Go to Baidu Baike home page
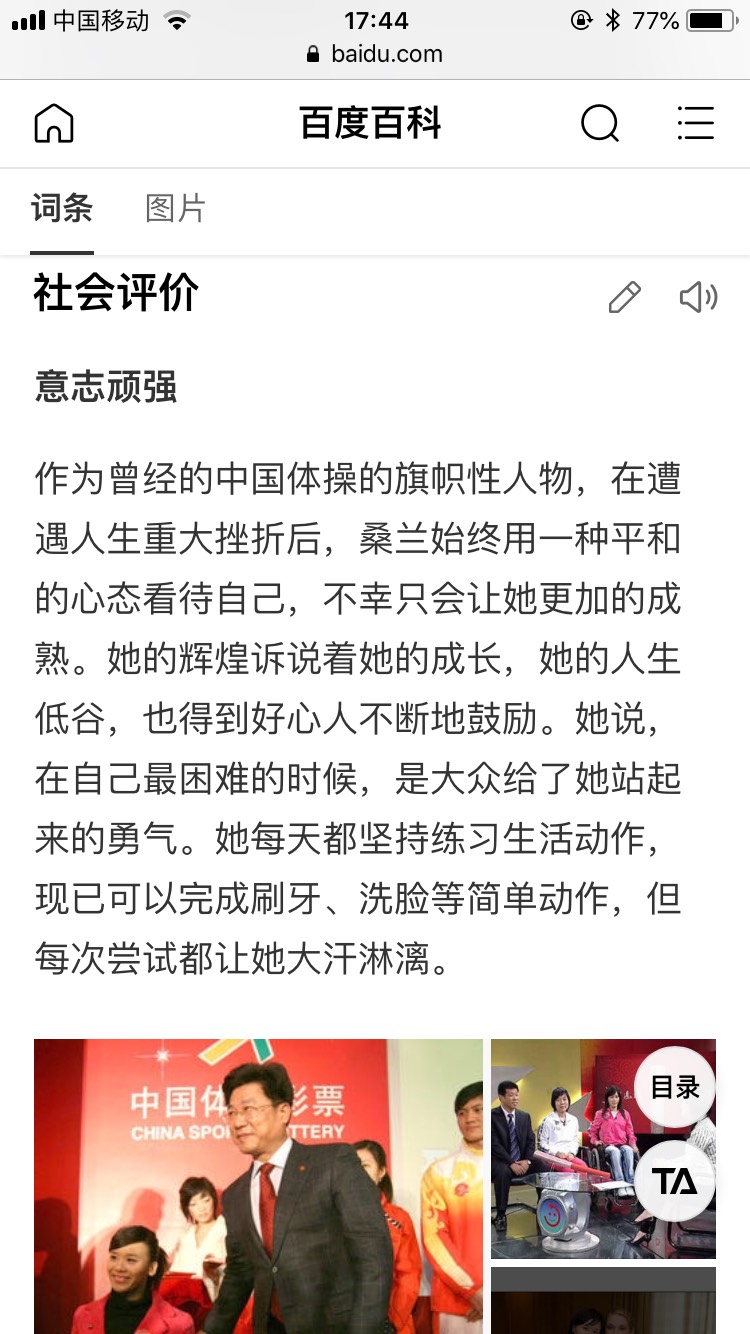The image size is (750, 1334). (x=54, y=124)
